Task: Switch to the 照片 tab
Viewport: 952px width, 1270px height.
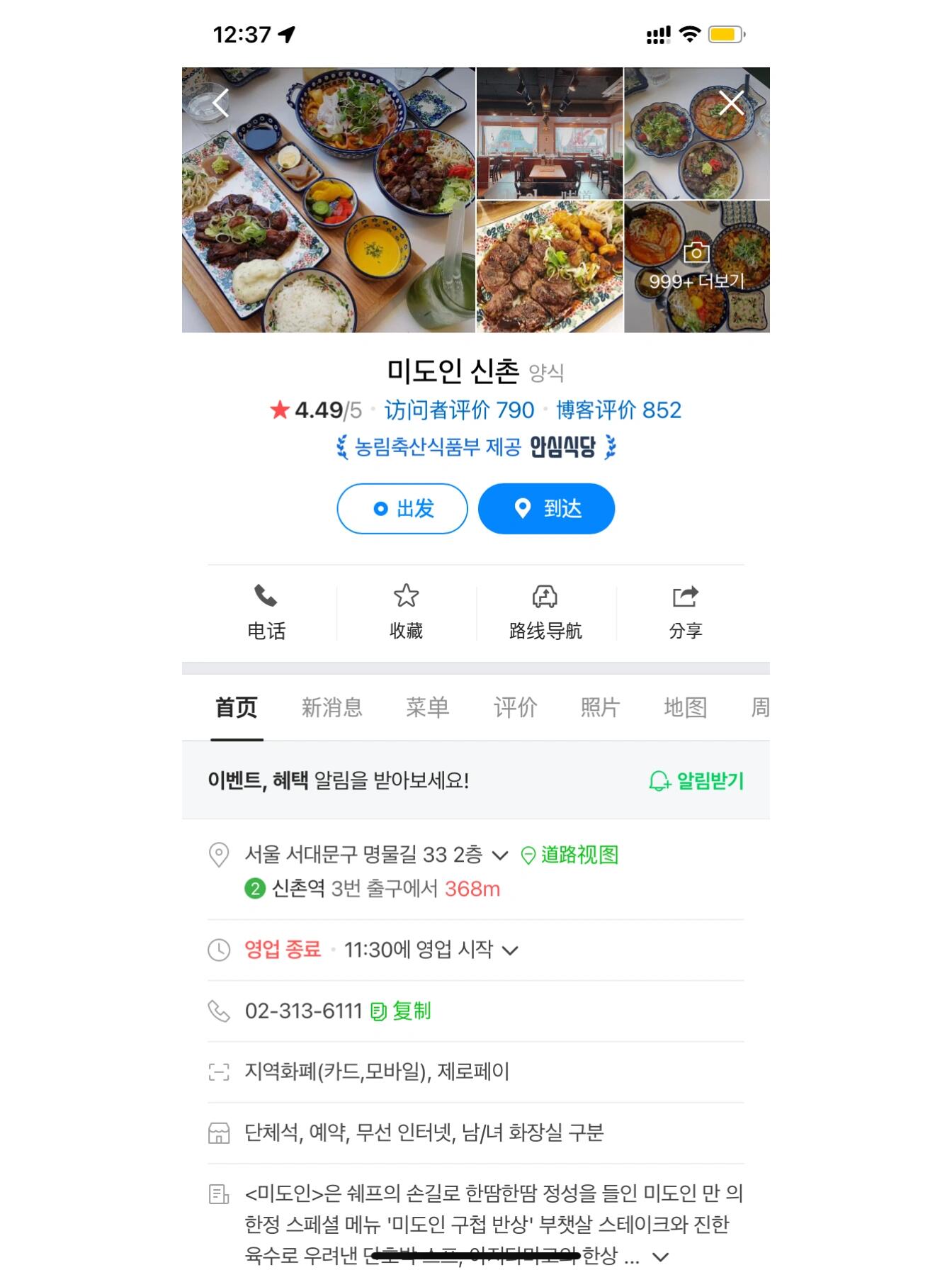Action: coord(600,707)
